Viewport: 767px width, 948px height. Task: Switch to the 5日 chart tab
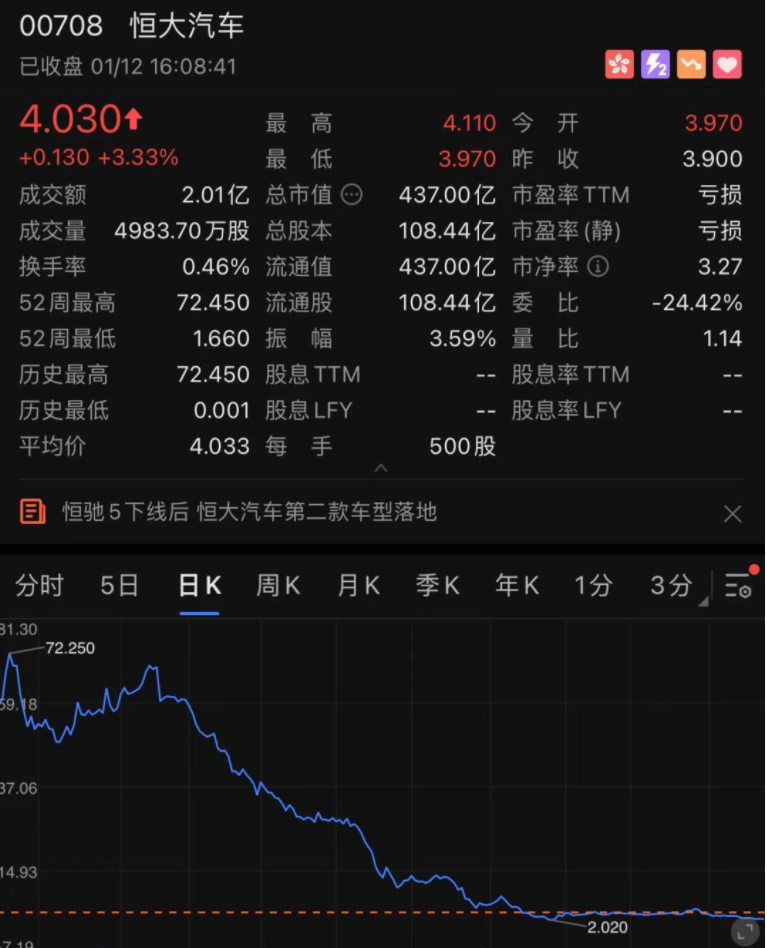pos(119,585)
